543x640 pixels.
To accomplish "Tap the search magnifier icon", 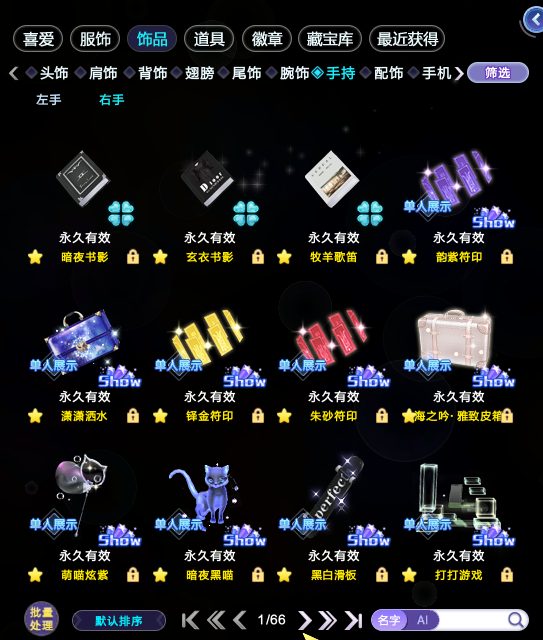I will 516,620.
